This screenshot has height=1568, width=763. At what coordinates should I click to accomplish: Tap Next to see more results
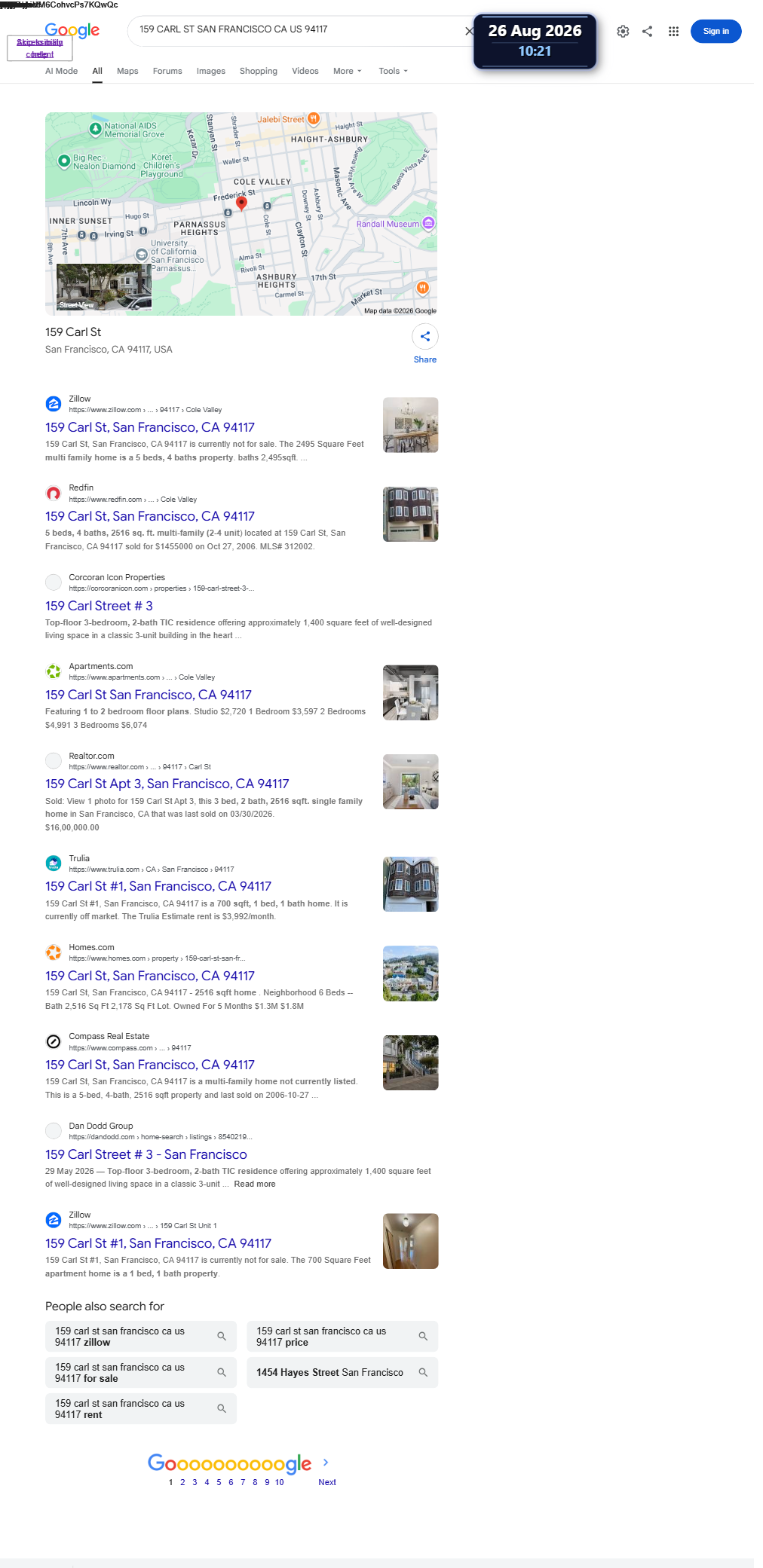pyautogui.click(x=327, y=1482)
